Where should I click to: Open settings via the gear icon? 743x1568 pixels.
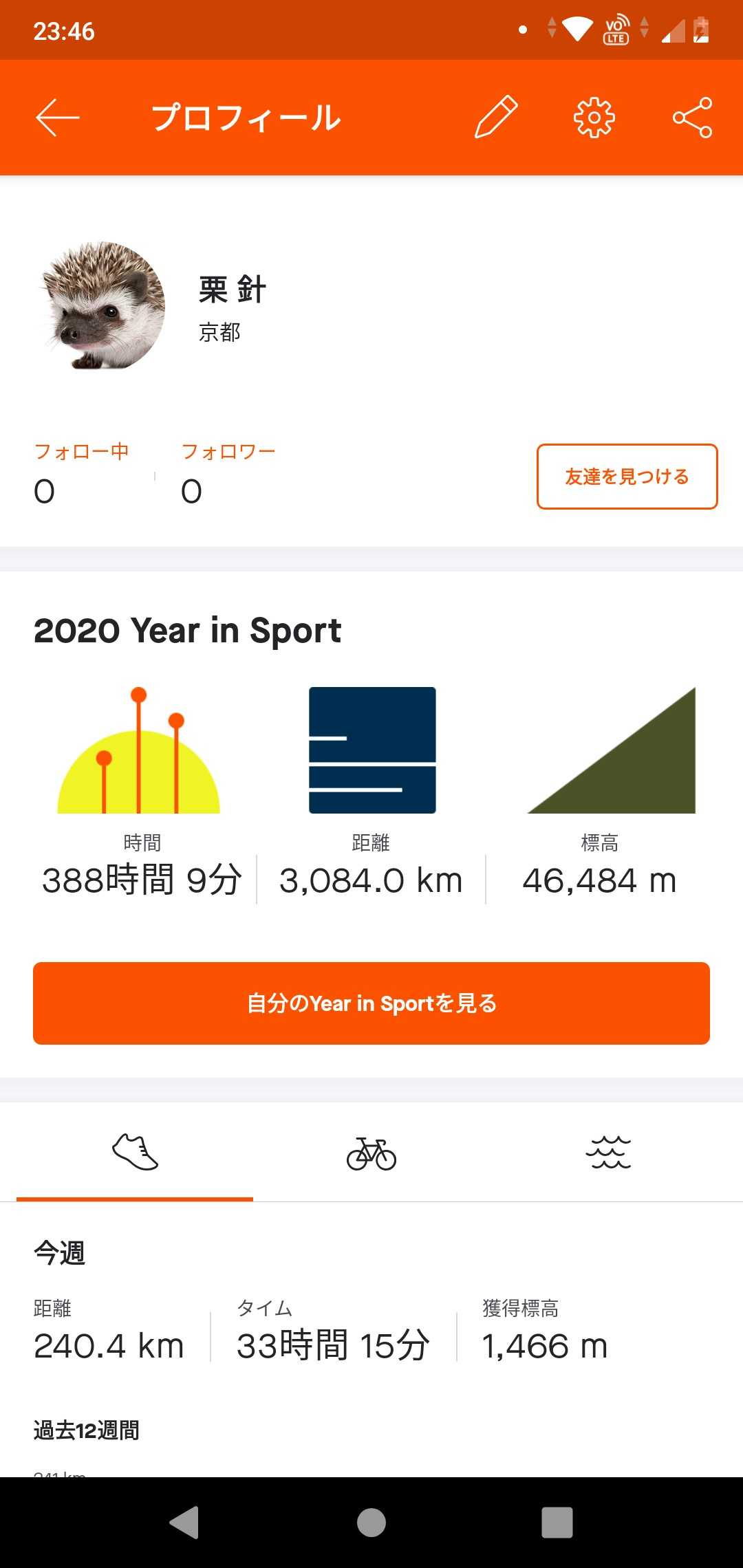[x=594, y=118]
